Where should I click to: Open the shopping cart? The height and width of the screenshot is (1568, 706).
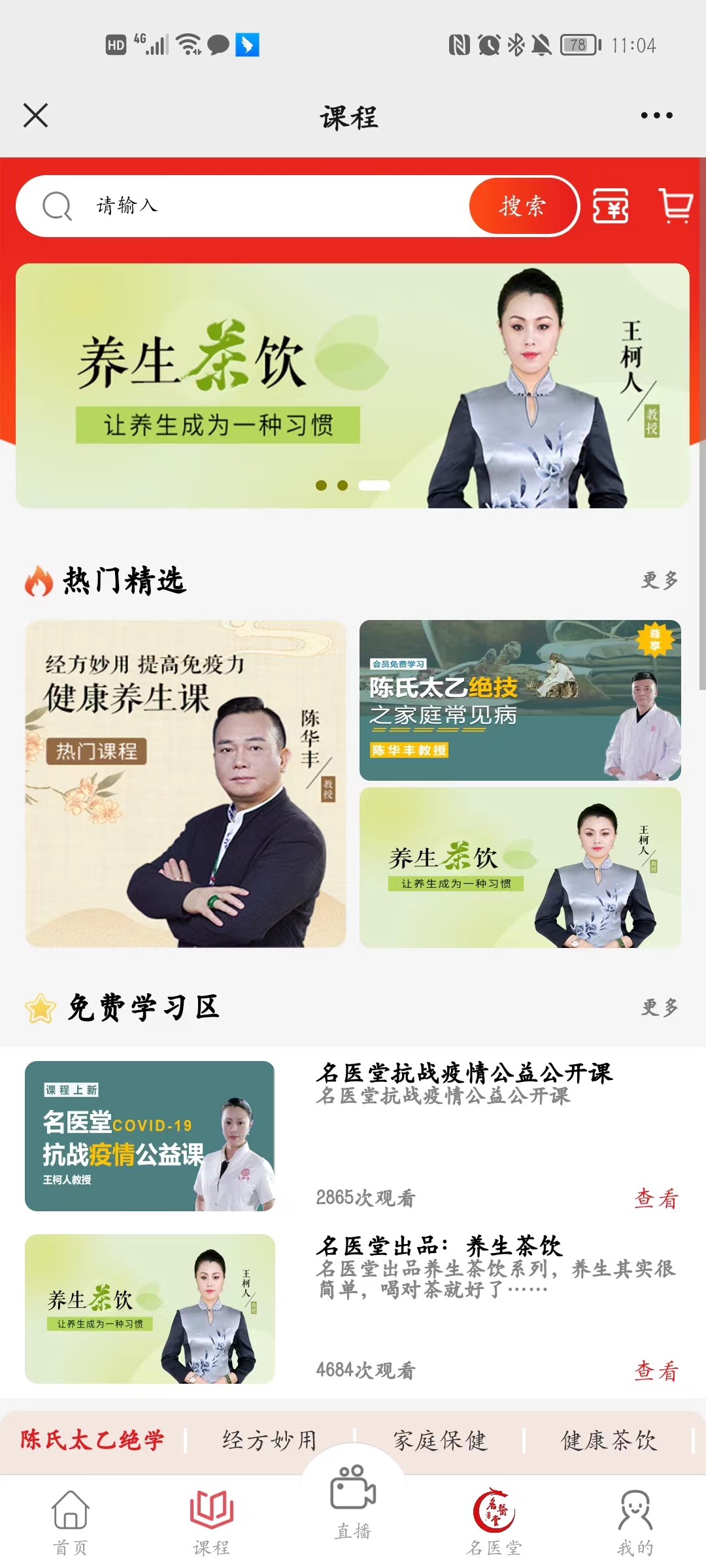click(676, 206)
